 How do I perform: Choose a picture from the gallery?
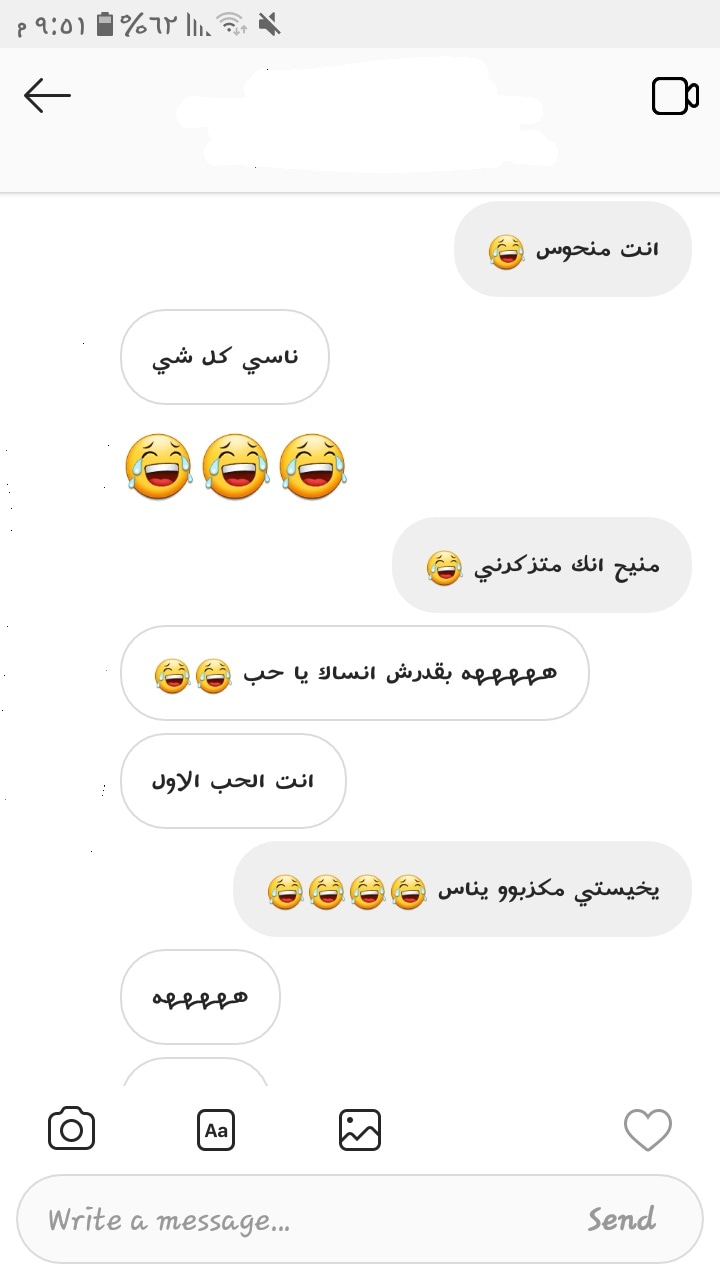coord(360,1130)
